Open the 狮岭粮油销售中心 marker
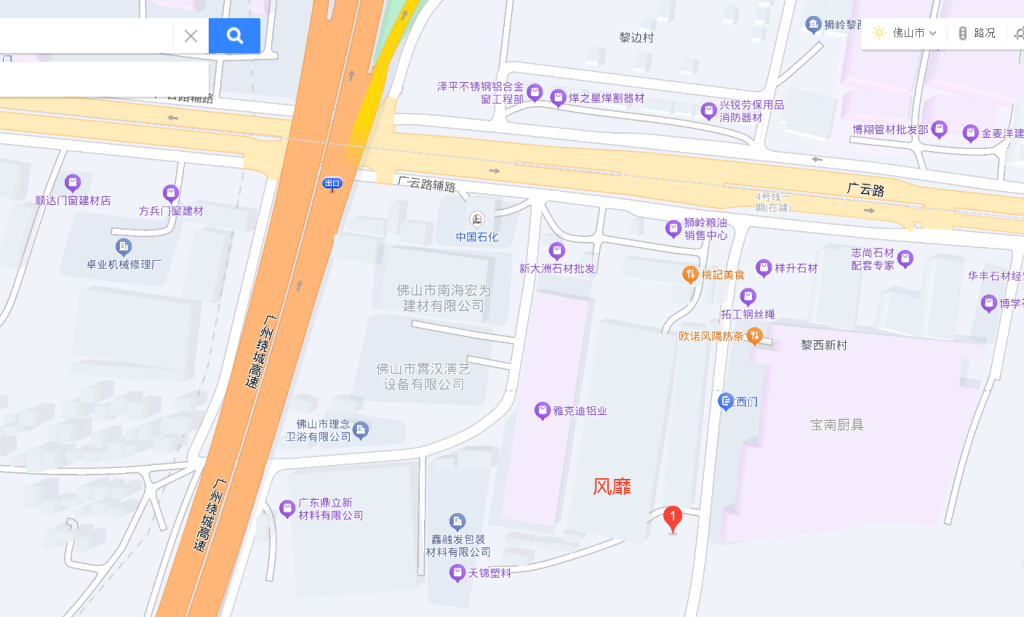 point(674,229)
